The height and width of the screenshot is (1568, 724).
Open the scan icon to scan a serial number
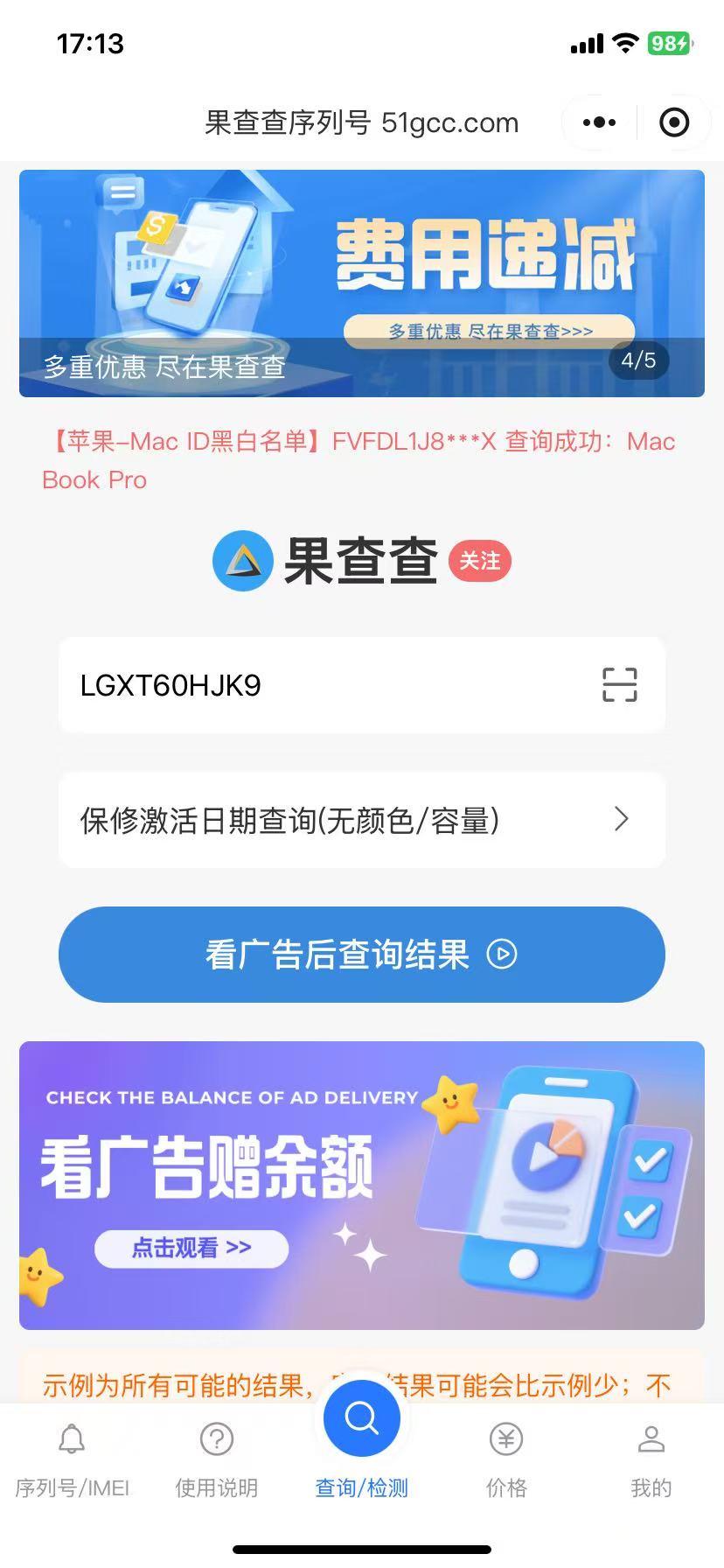tap(621, 685)
